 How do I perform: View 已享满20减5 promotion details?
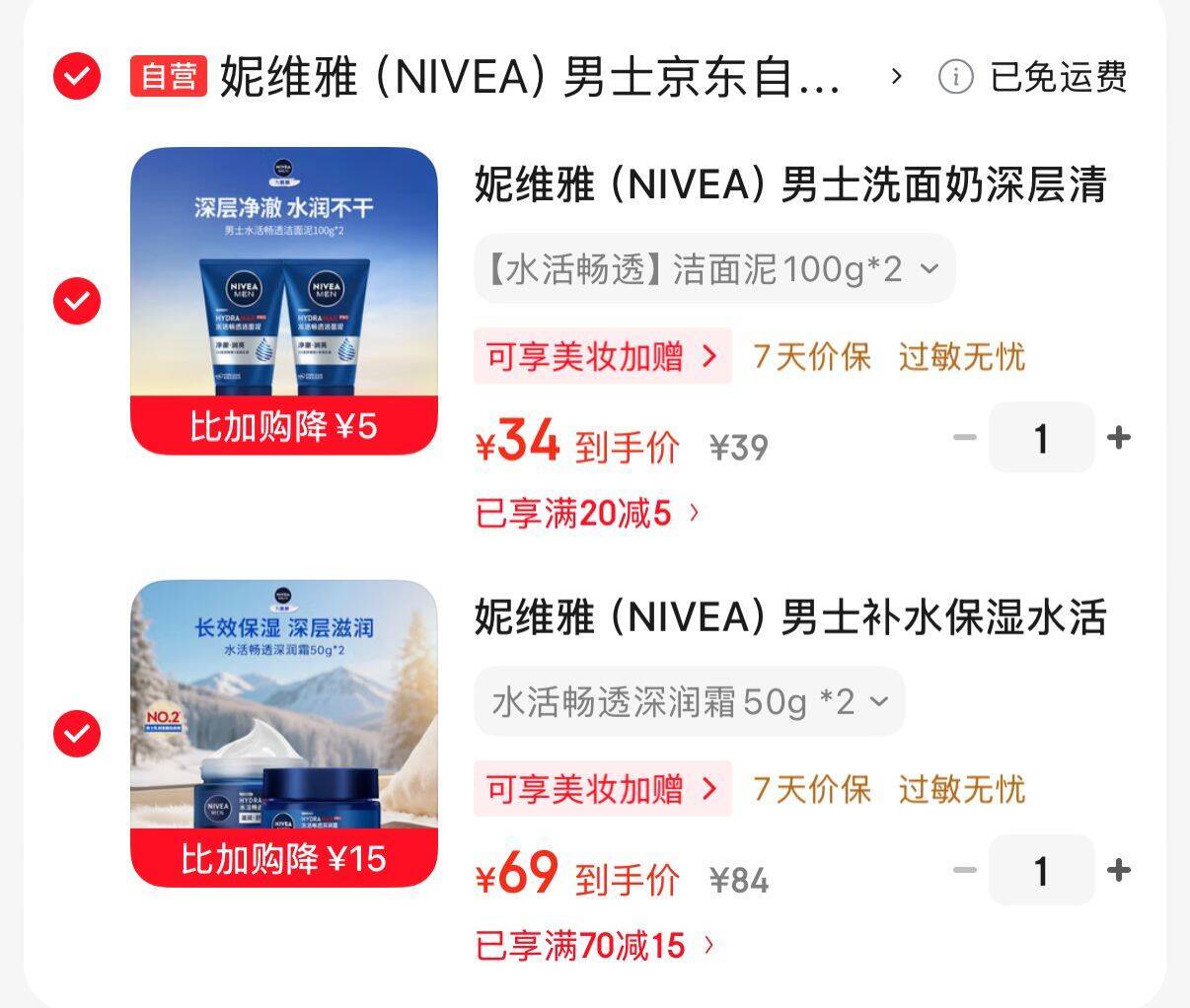tap(588, 513)
